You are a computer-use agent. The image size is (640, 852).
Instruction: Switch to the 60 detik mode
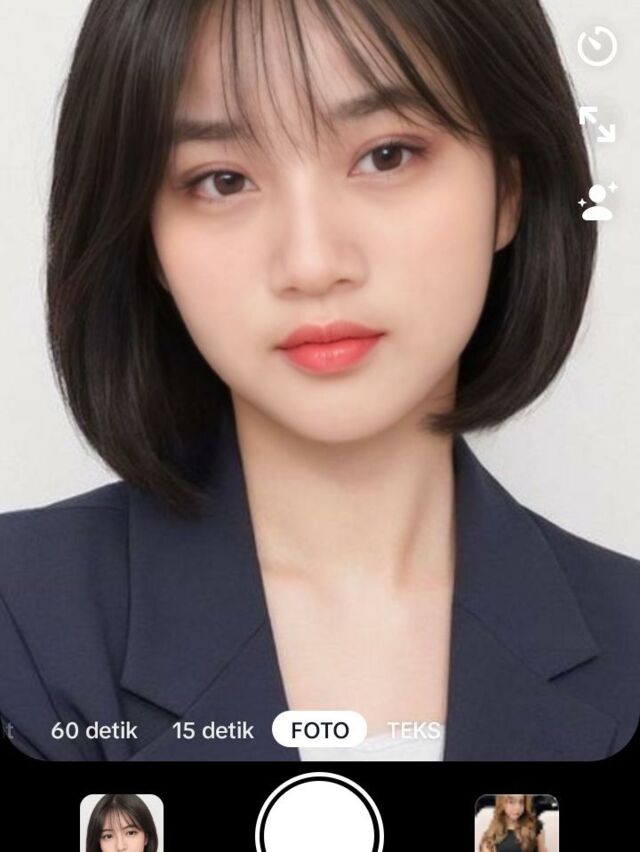point(94,730)
